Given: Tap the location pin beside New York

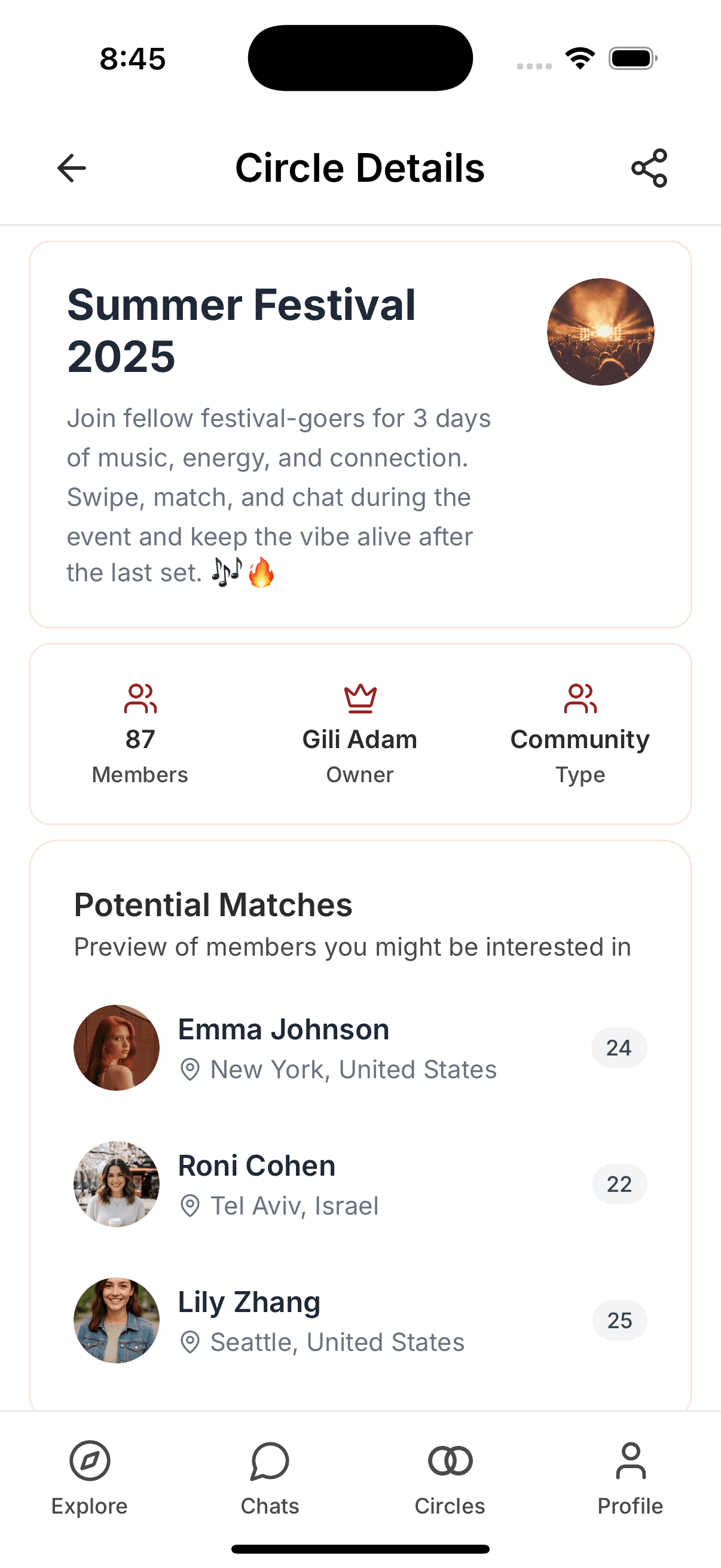Looking at the screenshot, I should [x=191, y=1069].
